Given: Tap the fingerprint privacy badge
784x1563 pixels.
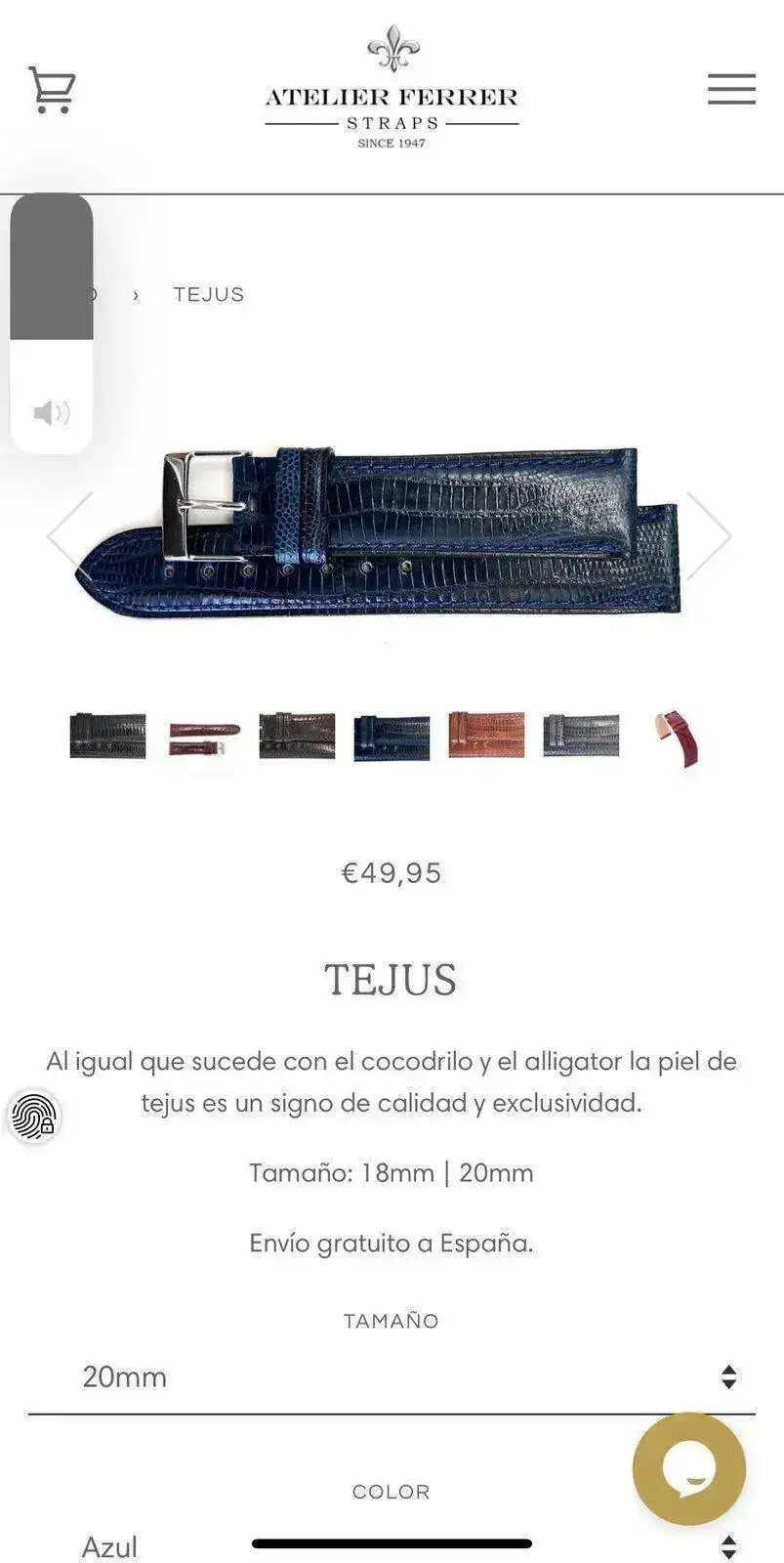Looking at the screenshot, I should [x=34, y=1117].
